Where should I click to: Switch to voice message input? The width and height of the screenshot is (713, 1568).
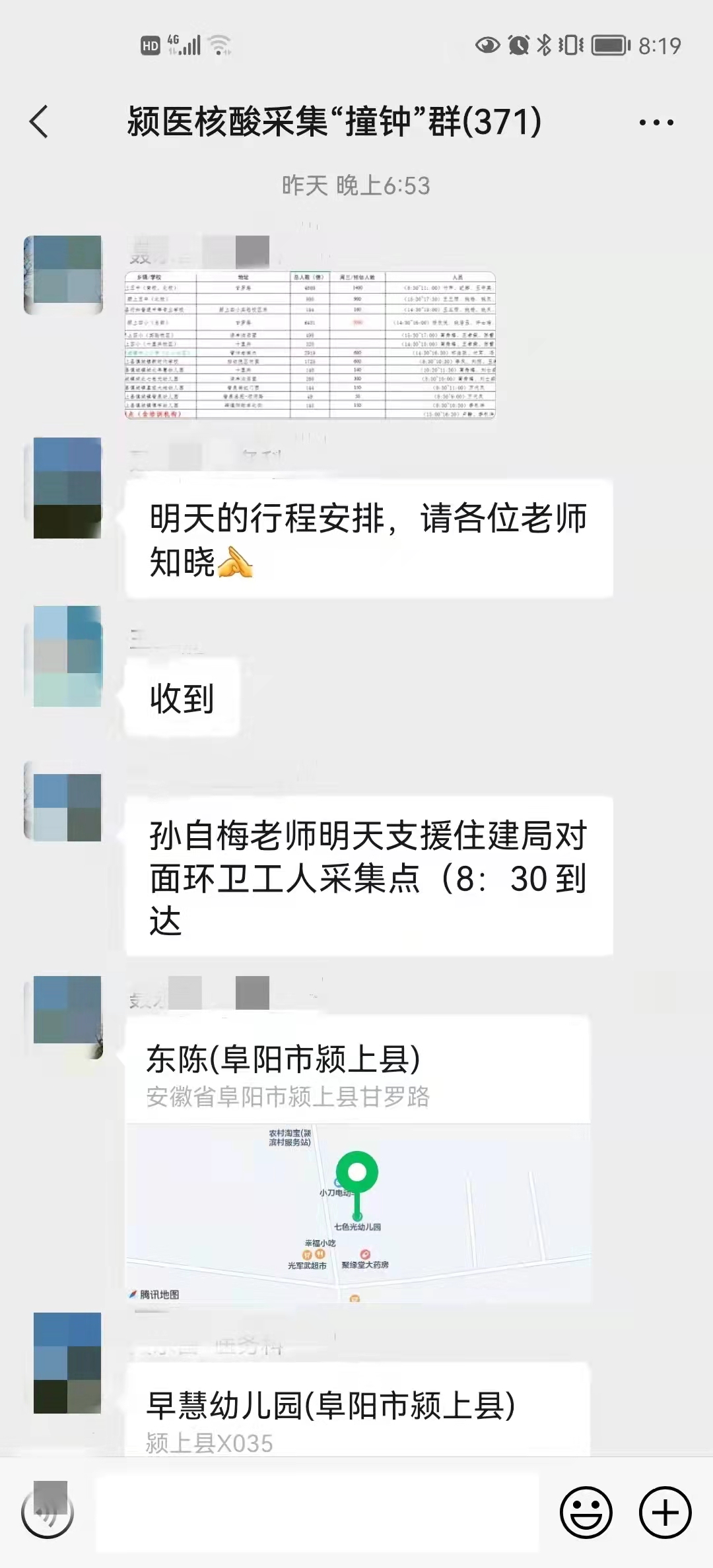pos(48,1513)
